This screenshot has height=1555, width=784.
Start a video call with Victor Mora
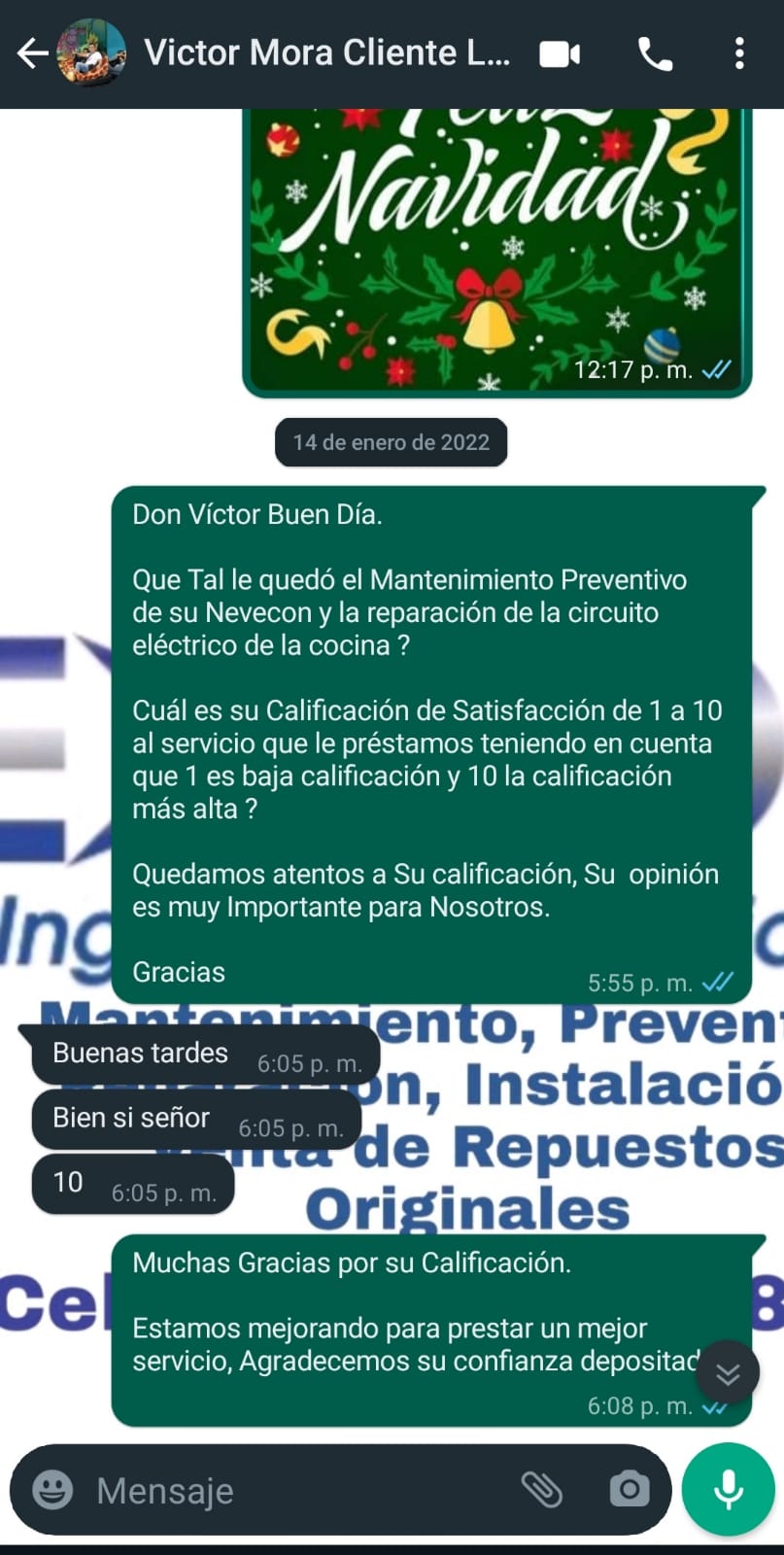pyautogui.click(x=560, y=54)
